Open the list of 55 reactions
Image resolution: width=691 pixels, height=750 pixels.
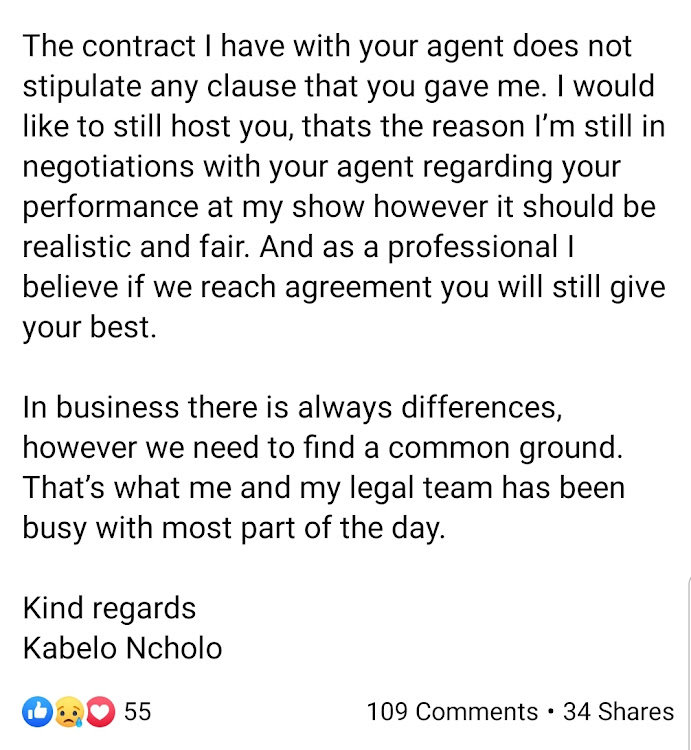pos(86,712)
